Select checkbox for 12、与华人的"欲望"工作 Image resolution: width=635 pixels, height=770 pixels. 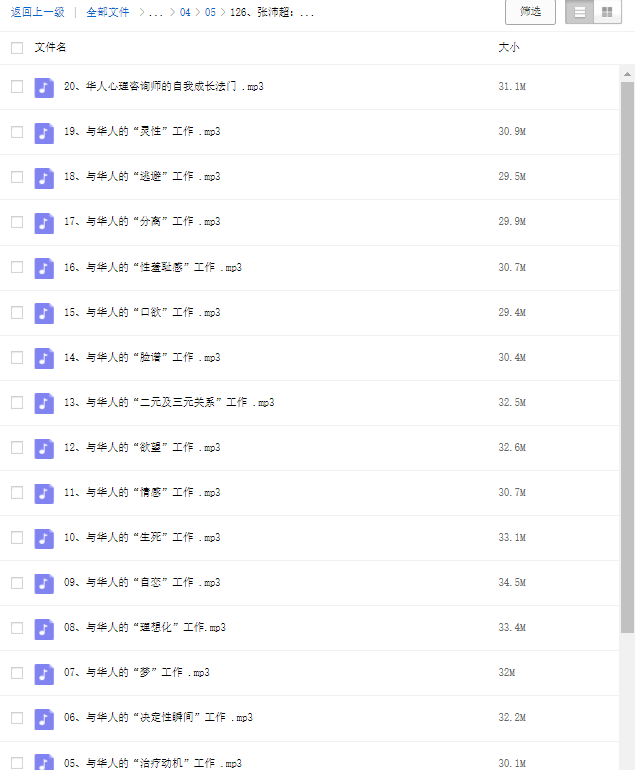tap(17, 447)
